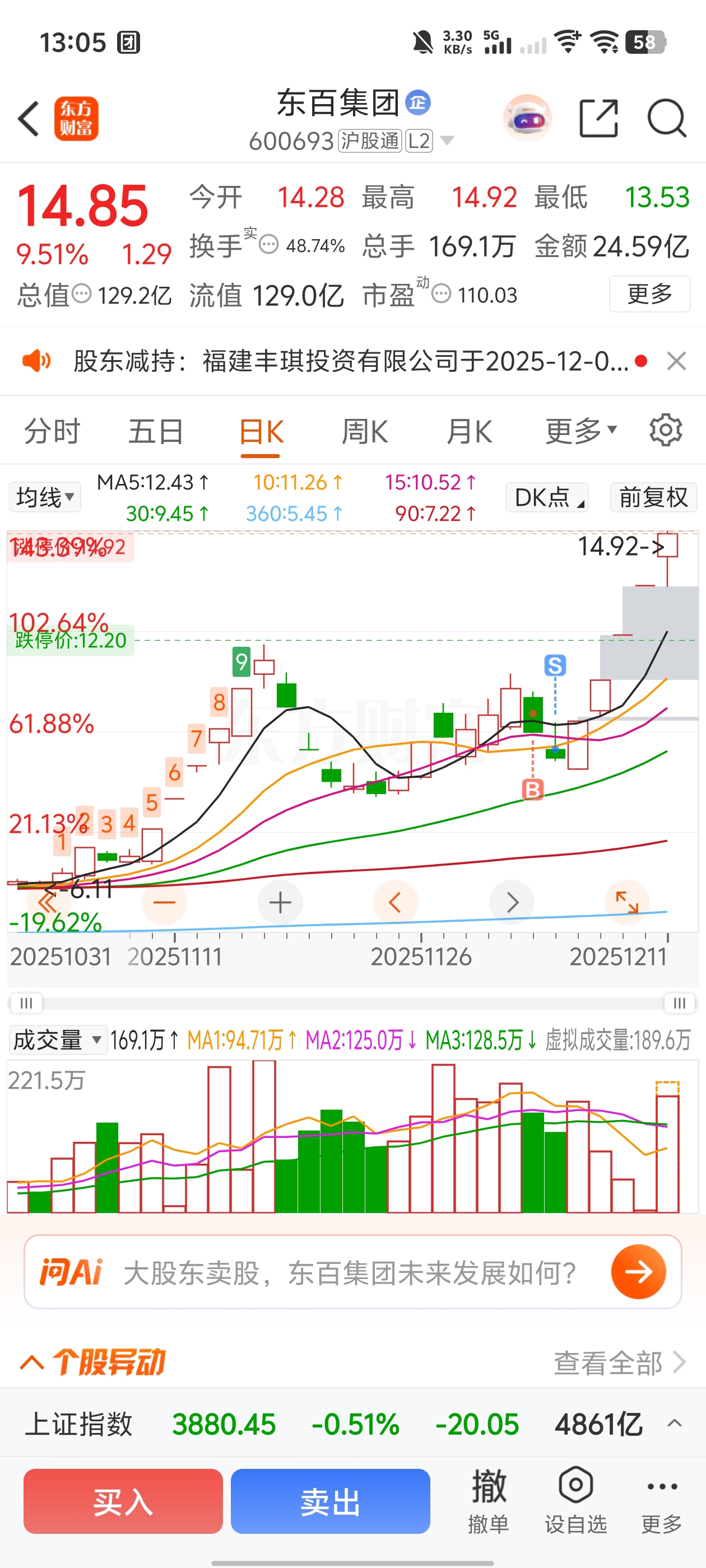Tap the 前复权 adjustment option
The image size is (706, 1568).
(x=653, y=497)
